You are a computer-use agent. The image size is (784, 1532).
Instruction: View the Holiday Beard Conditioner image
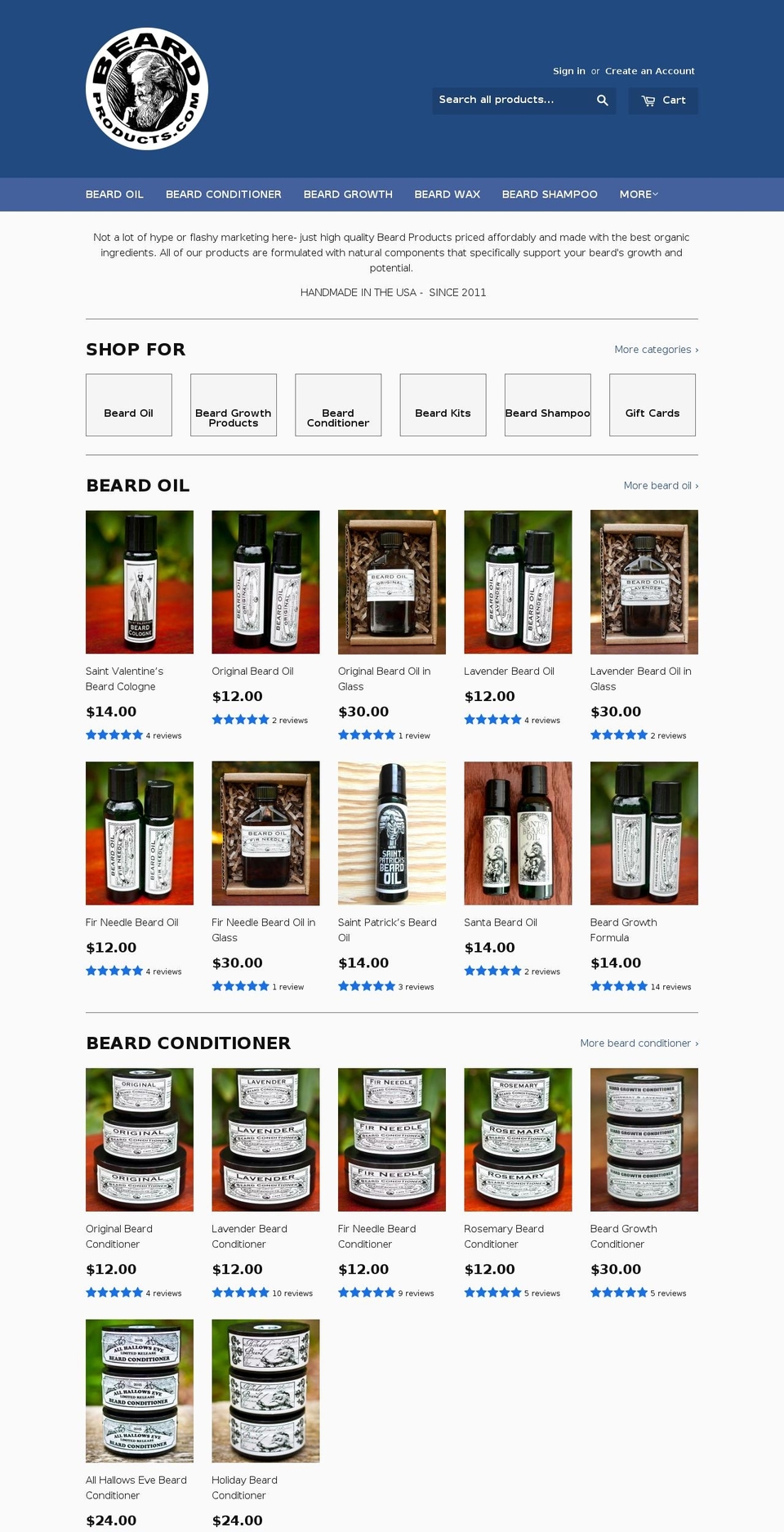[265, 1390]
